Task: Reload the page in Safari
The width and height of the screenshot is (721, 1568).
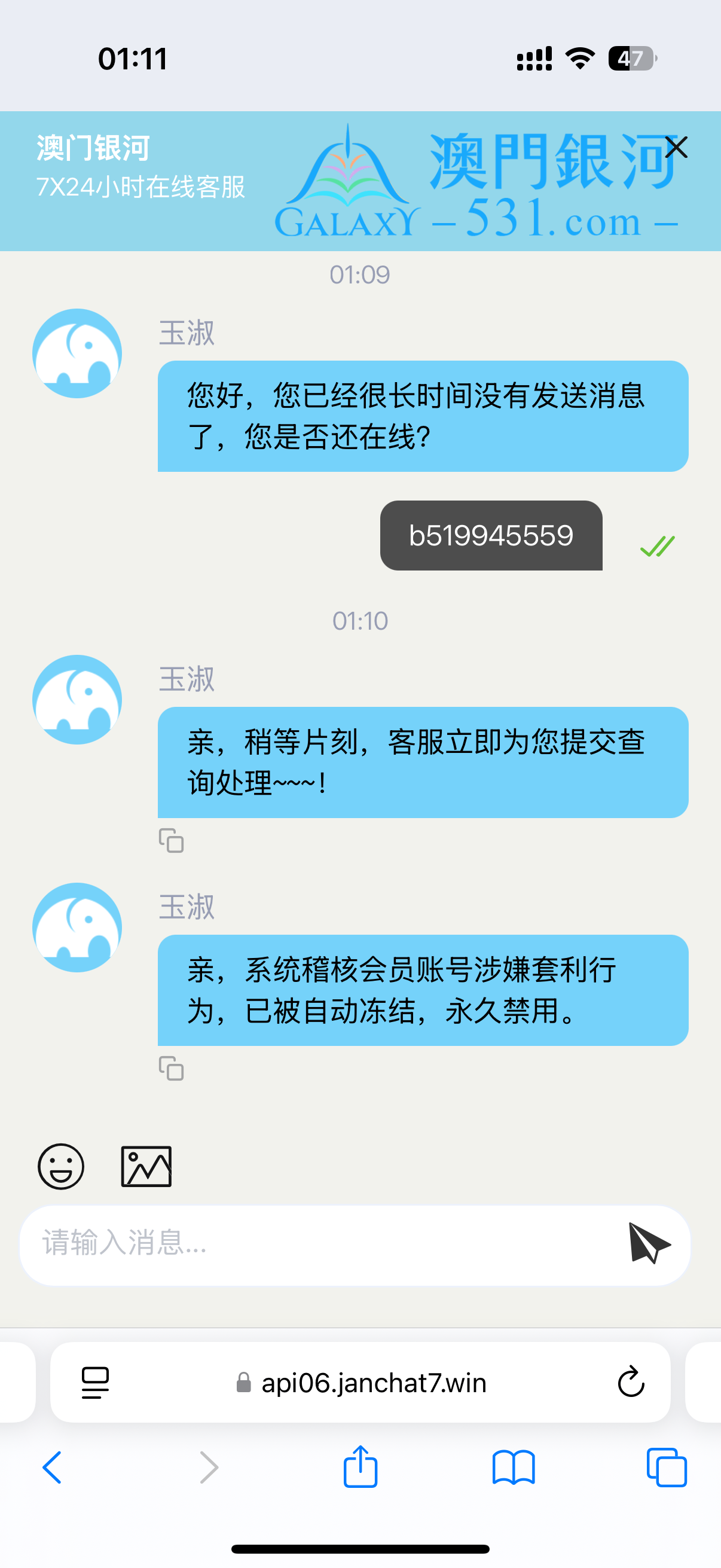Action: point(630,1382)
